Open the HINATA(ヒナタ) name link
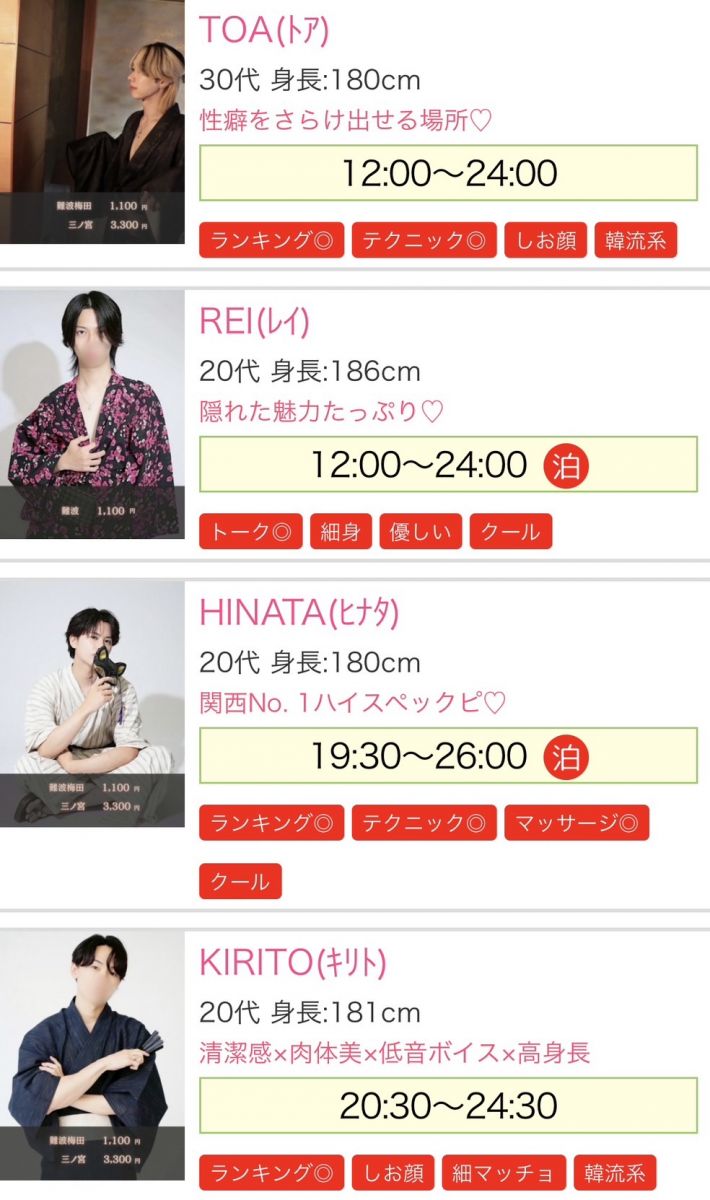 click(x=299, y=612)
